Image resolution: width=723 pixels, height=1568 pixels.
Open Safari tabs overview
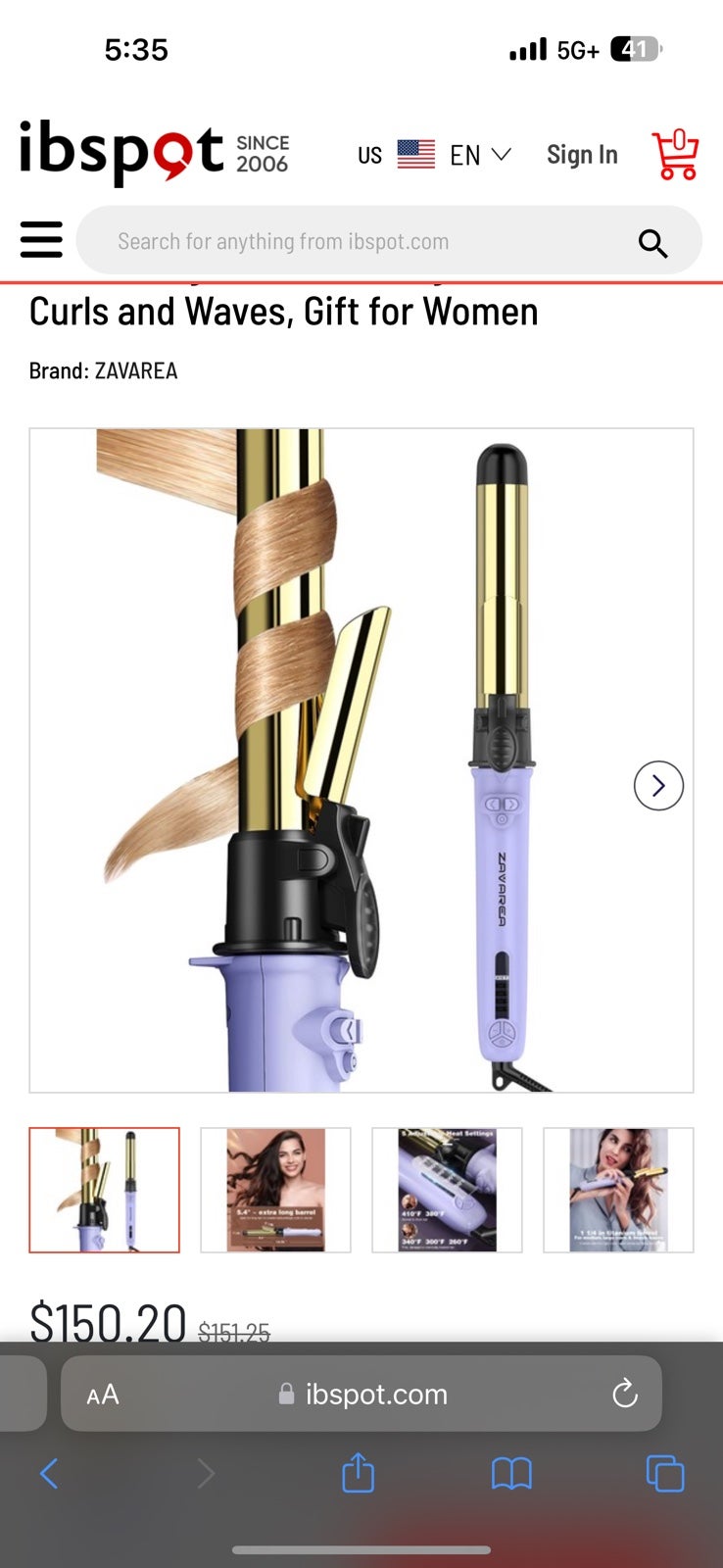point(664,1473)
